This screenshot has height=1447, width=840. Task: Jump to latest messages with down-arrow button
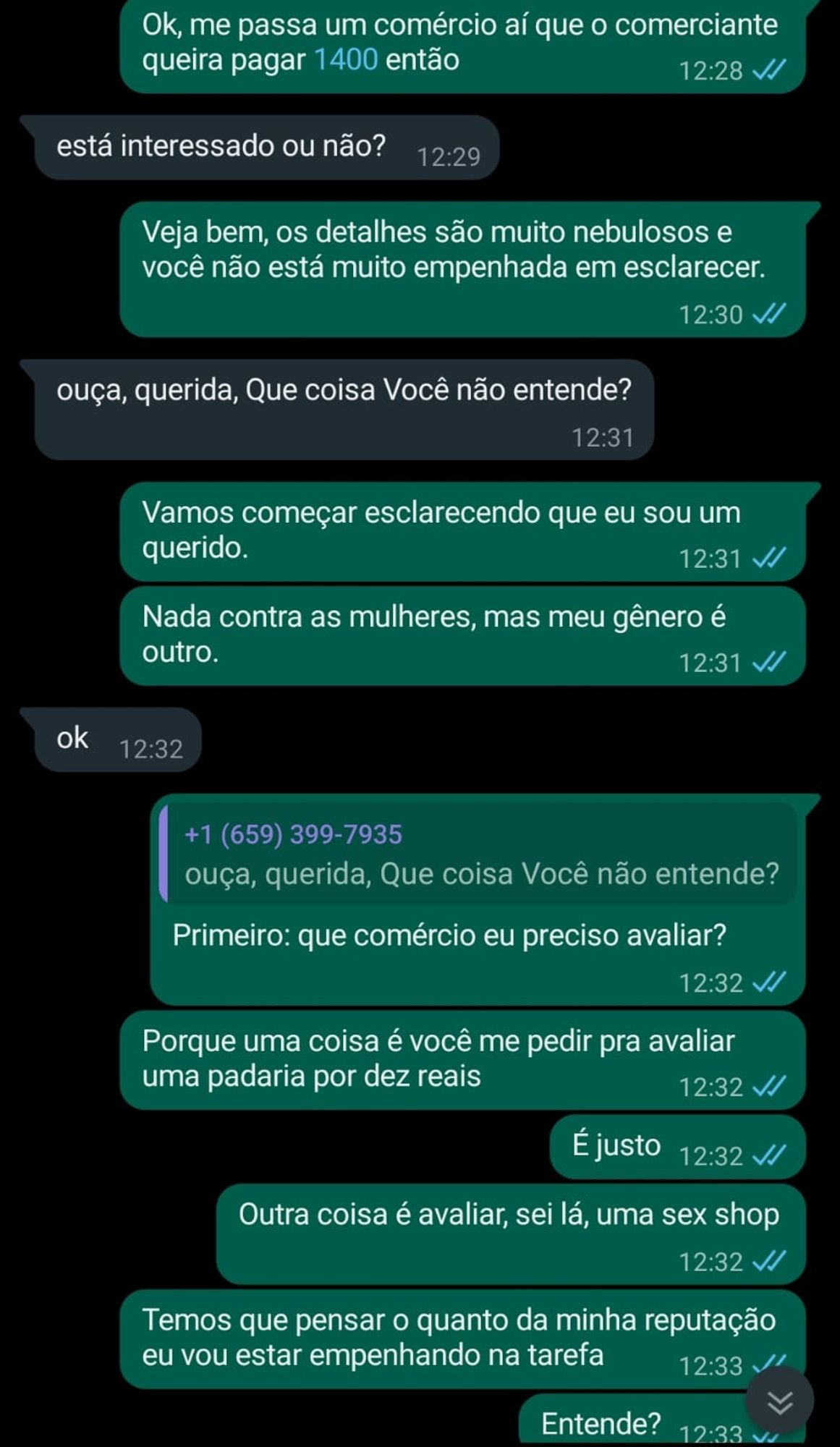click(x=779, y=1401)
